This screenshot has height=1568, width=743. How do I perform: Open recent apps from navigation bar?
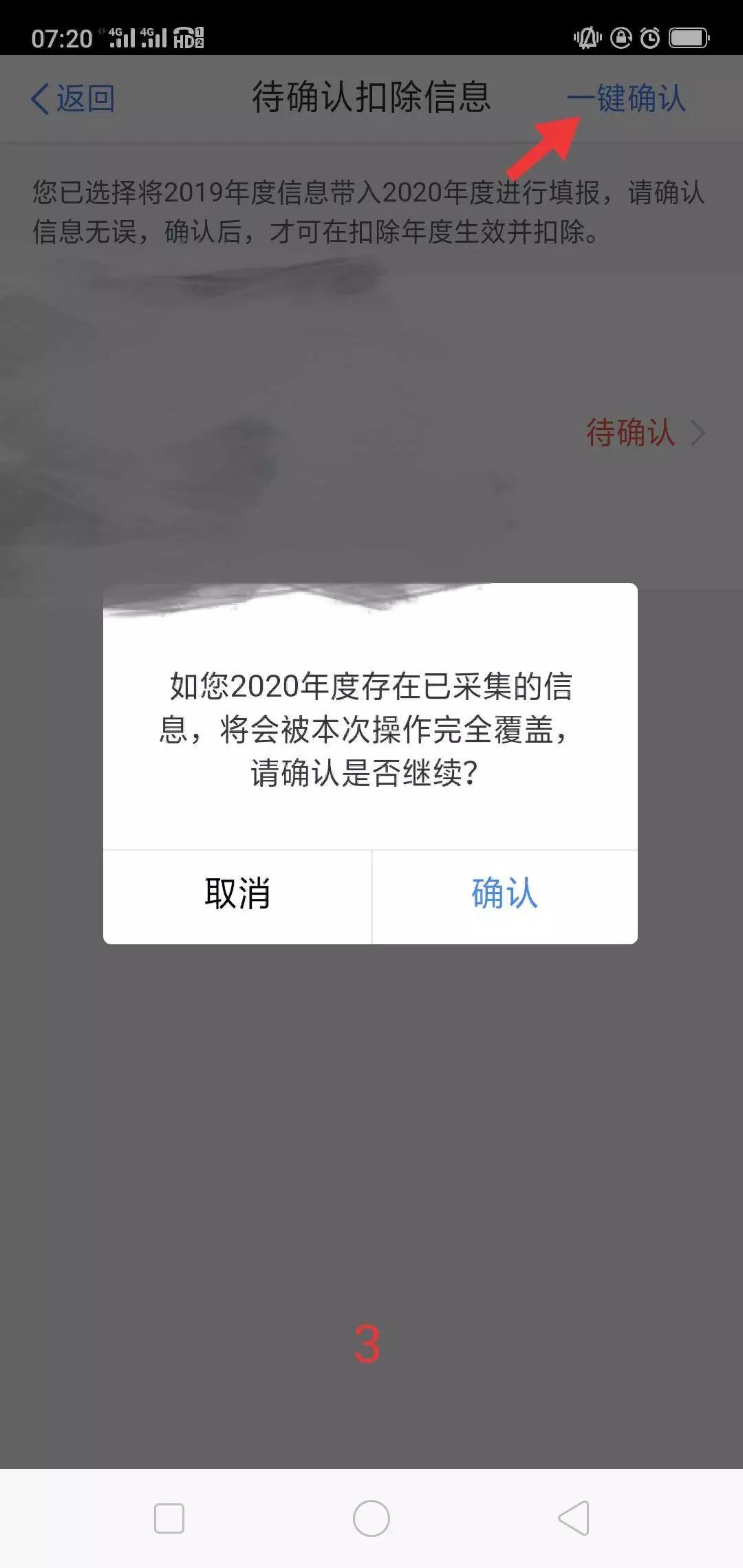point(169,1518)
